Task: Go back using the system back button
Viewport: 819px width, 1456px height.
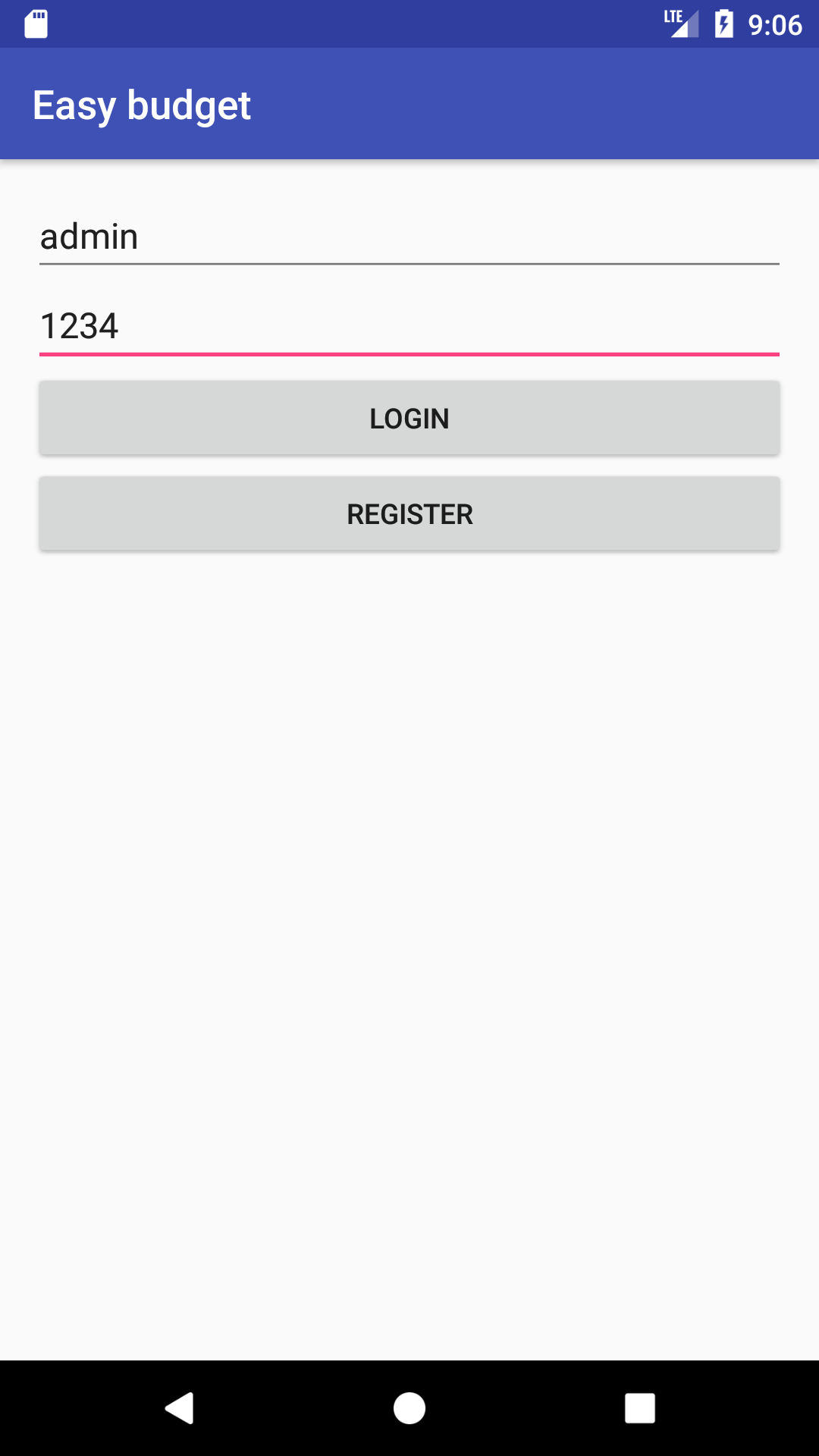Action: coord(180,1408)
